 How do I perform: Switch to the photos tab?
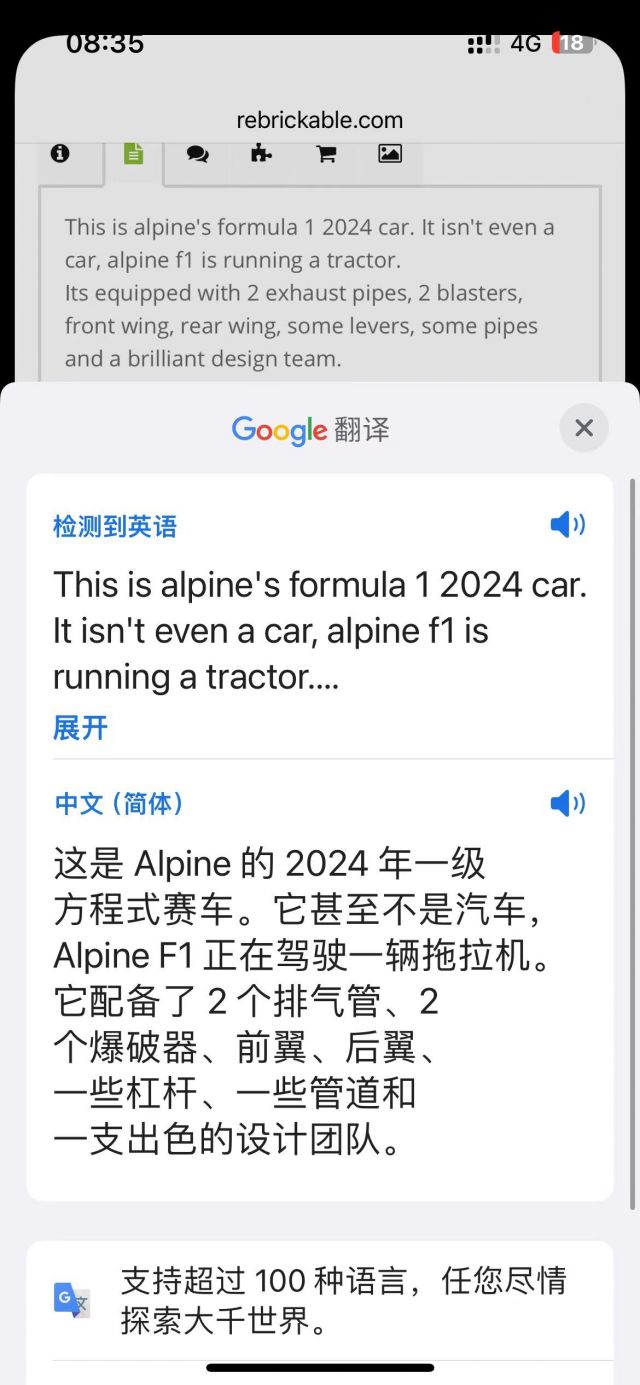(390, 153)
